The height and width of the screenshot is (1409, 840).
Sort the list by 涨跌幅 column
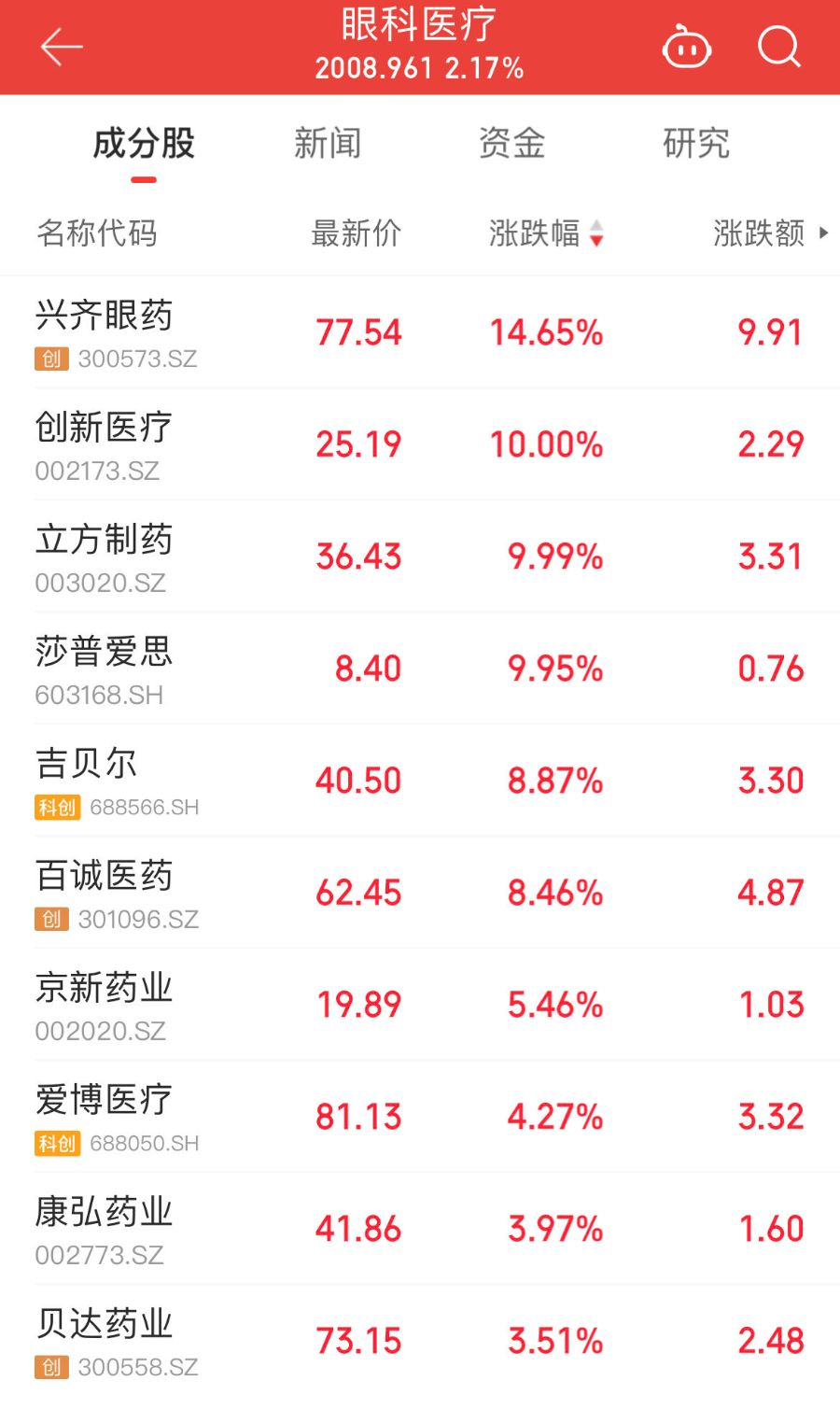point(546,233)
